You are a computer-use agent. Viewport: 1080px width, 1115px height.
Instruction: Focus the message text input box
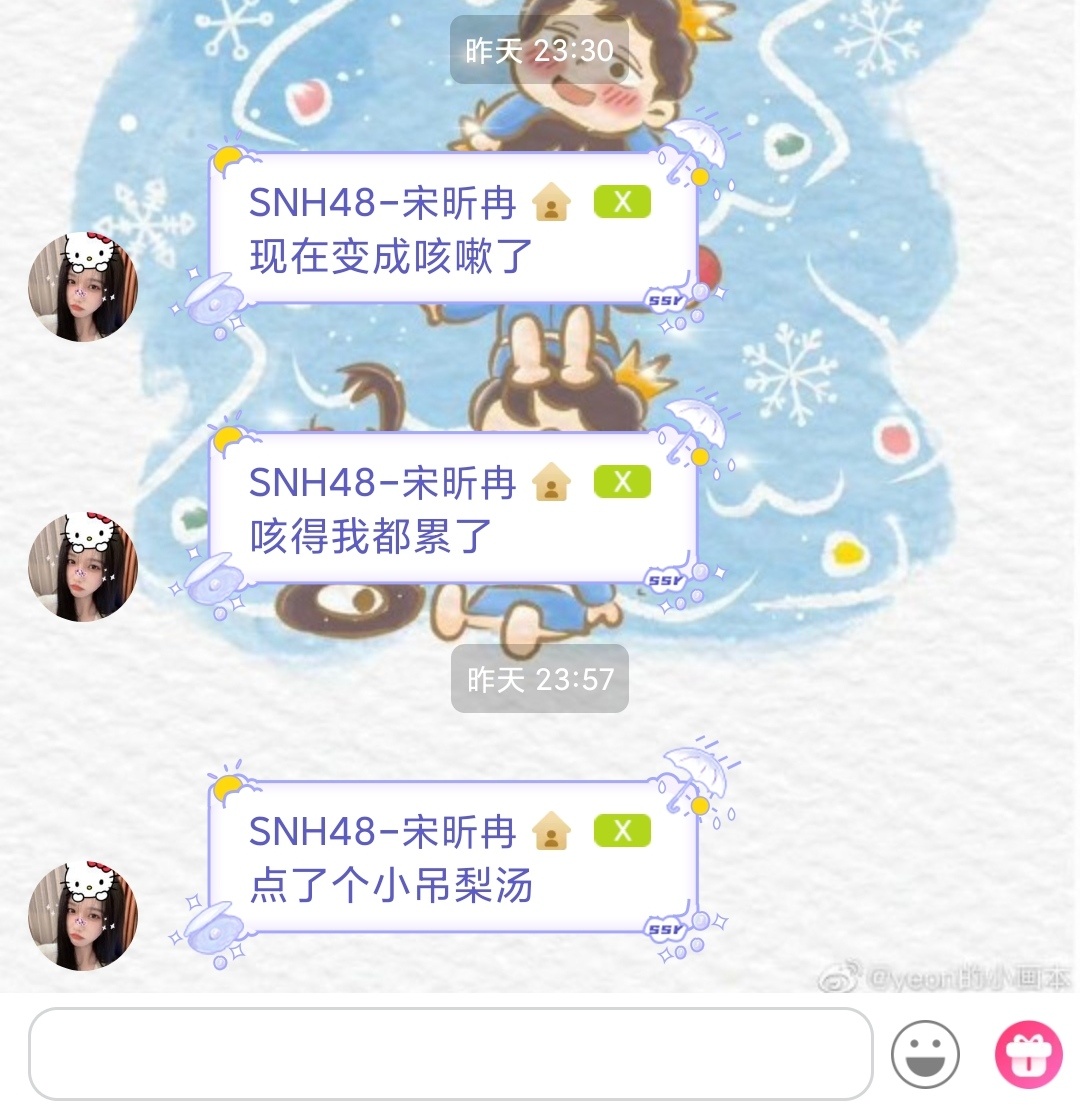(x=450, y=1054)
